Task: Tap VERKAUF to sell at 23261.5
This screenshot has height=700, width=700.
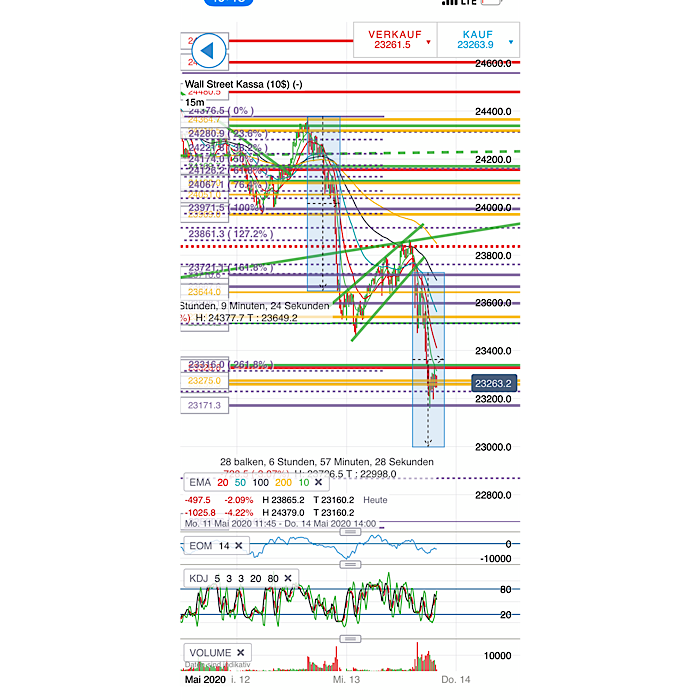Action: click(395, 40)
